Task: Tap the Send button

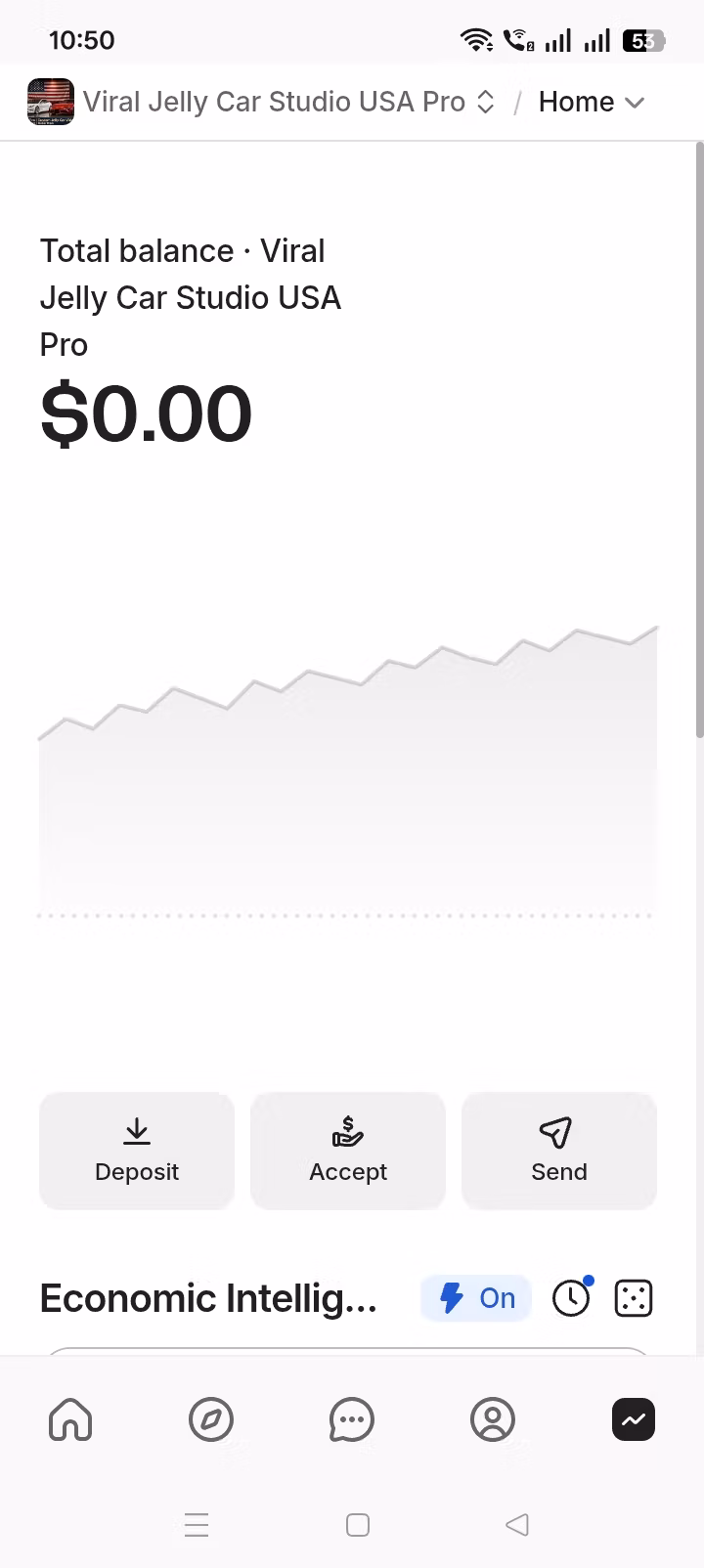Action: point(559,1151)
